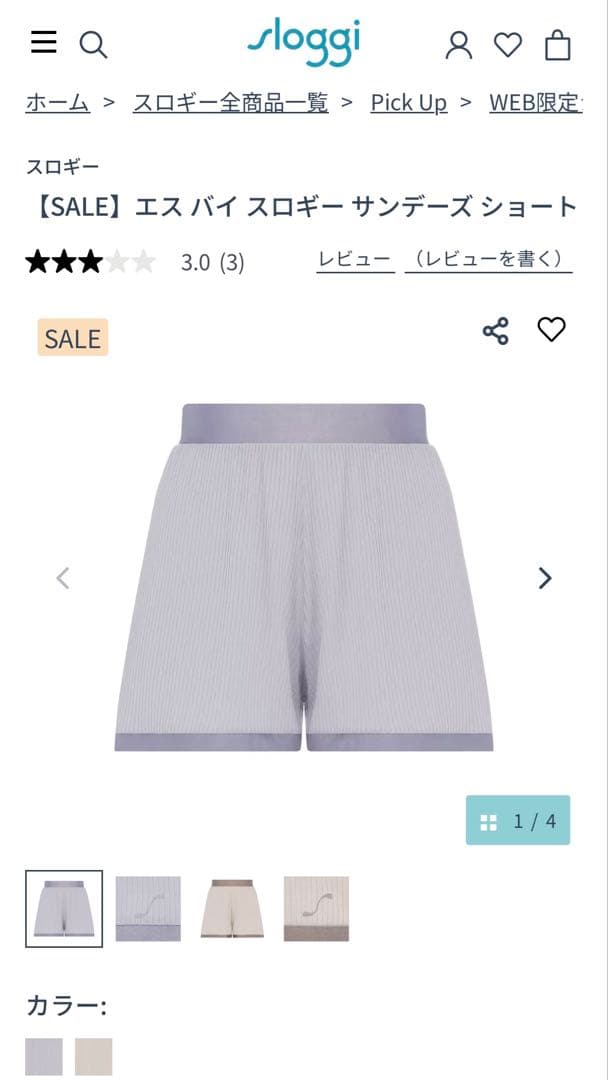Select the beige shorts thumbnail

232,909
